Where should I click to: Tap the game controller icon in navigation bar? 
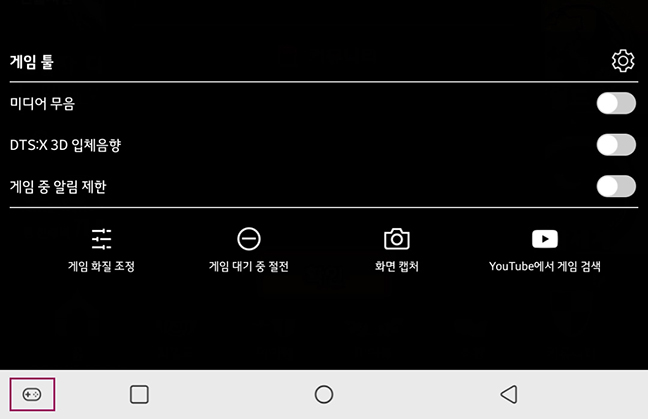(x=32, y=394)
